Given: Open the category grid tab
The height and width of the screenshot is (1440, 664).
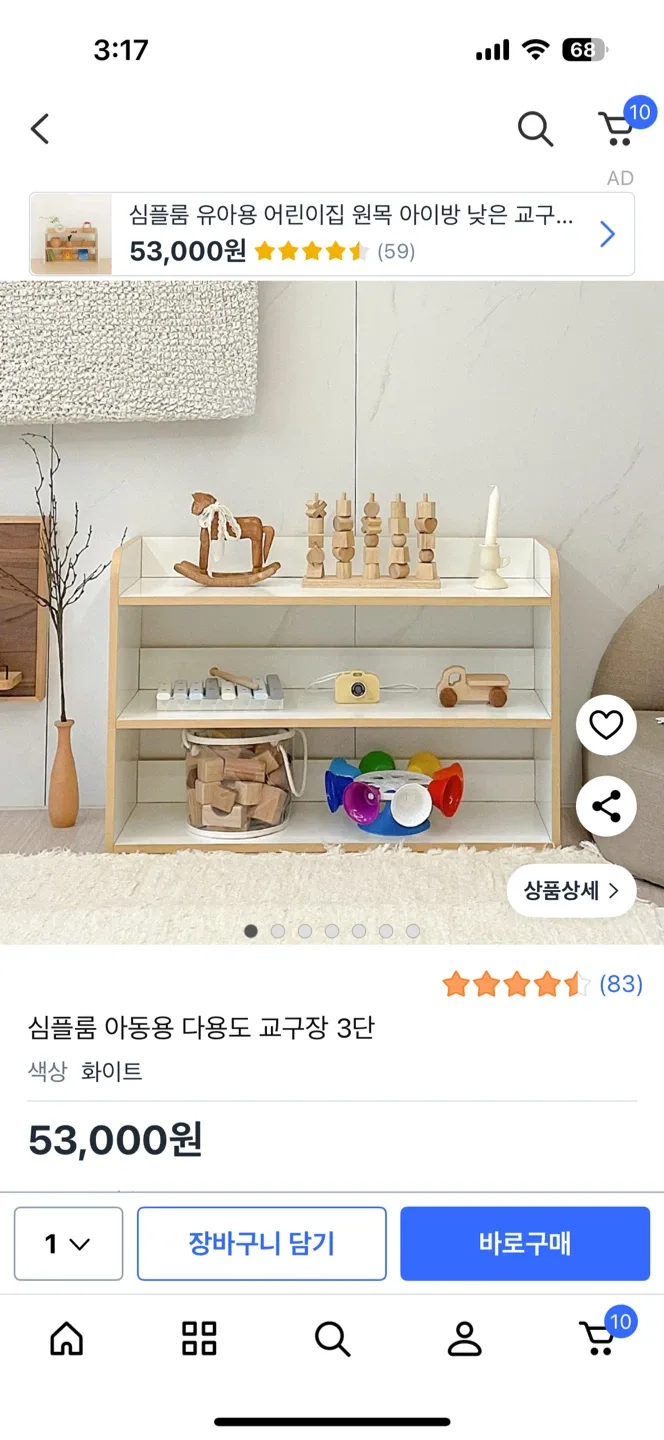Looking at the screenshot, I should (199, 1338).
